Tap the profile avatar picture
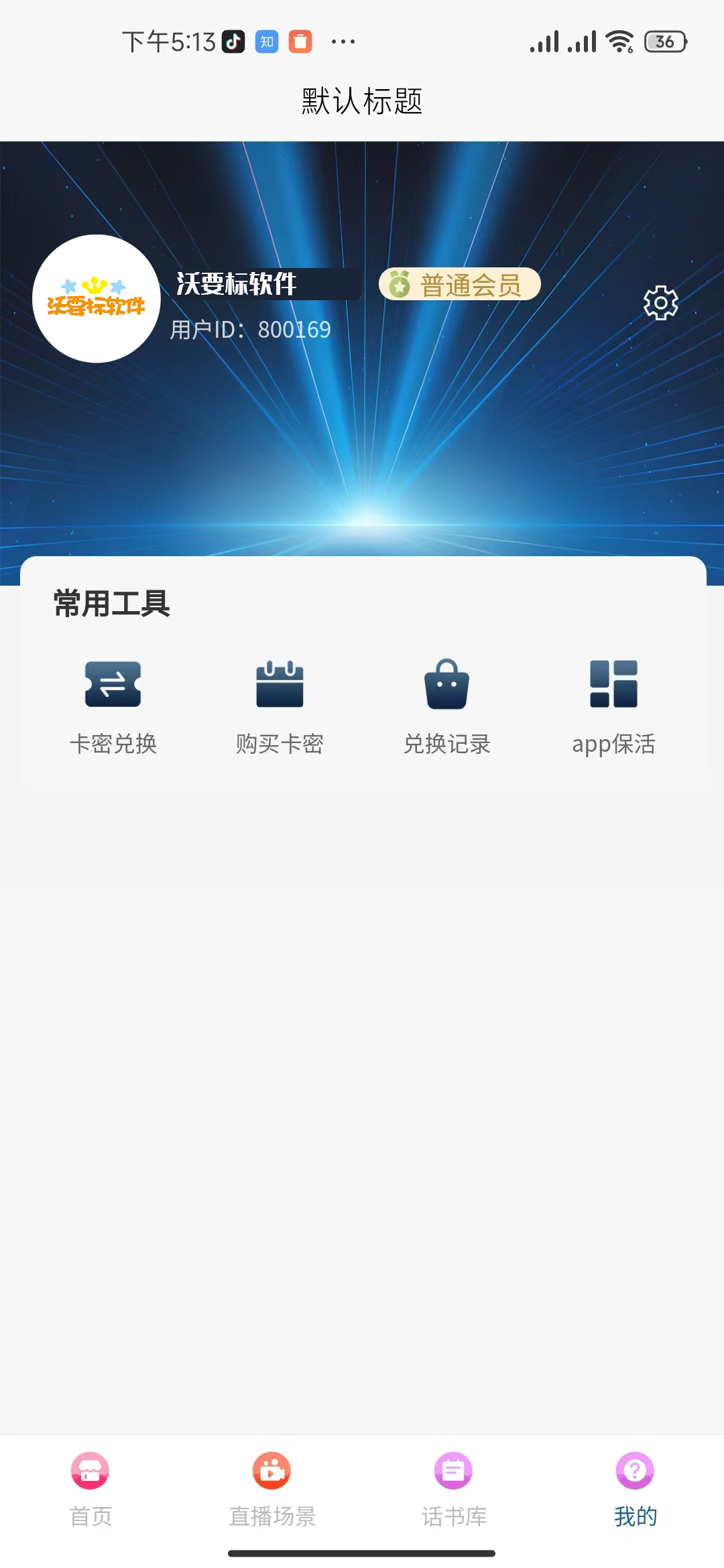Viewport: 724px width, 1568px height. pyautogui.click(x=97, y=299)
